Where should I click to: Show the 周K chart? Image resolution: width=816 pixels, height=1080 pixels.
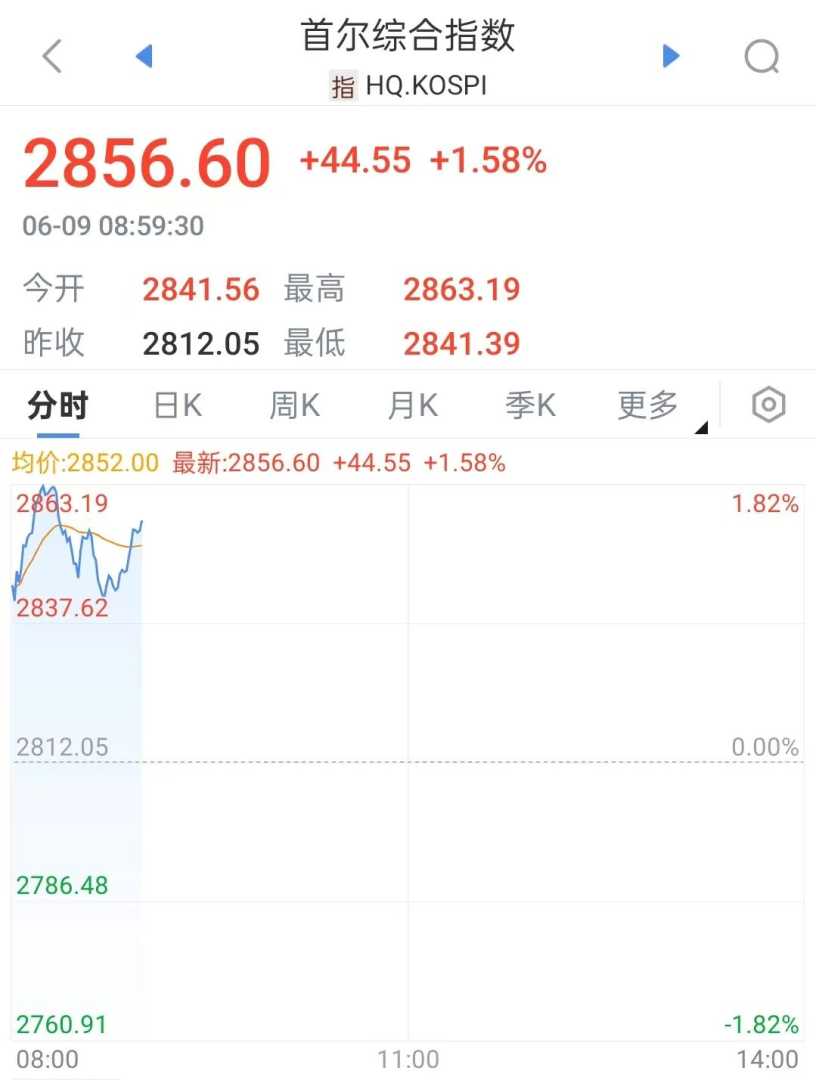[295, 405]
